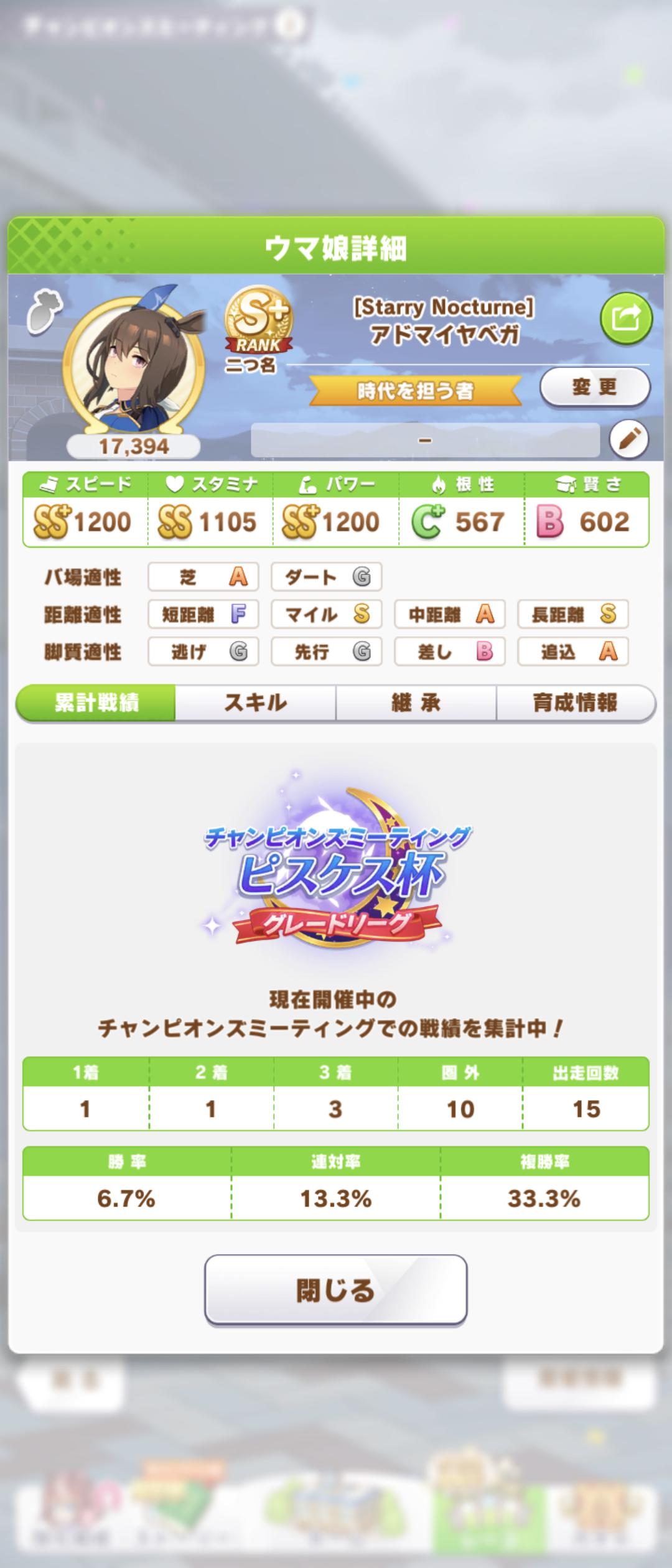Tap the carrot icon beside the portrait
Screen dimensions: 672x1568
pyautogui.click(x=45, y=310)
